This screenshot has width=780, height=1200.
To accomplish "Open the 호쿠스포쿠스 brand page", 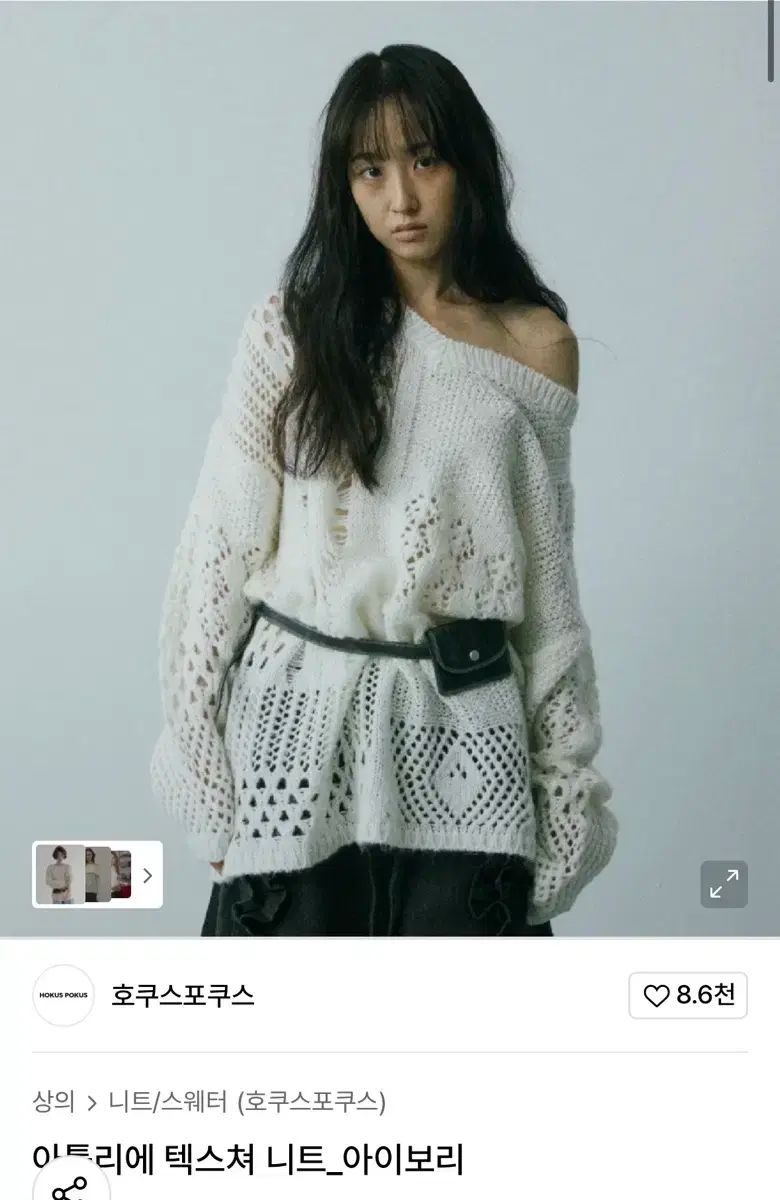I will coord(182,996).
